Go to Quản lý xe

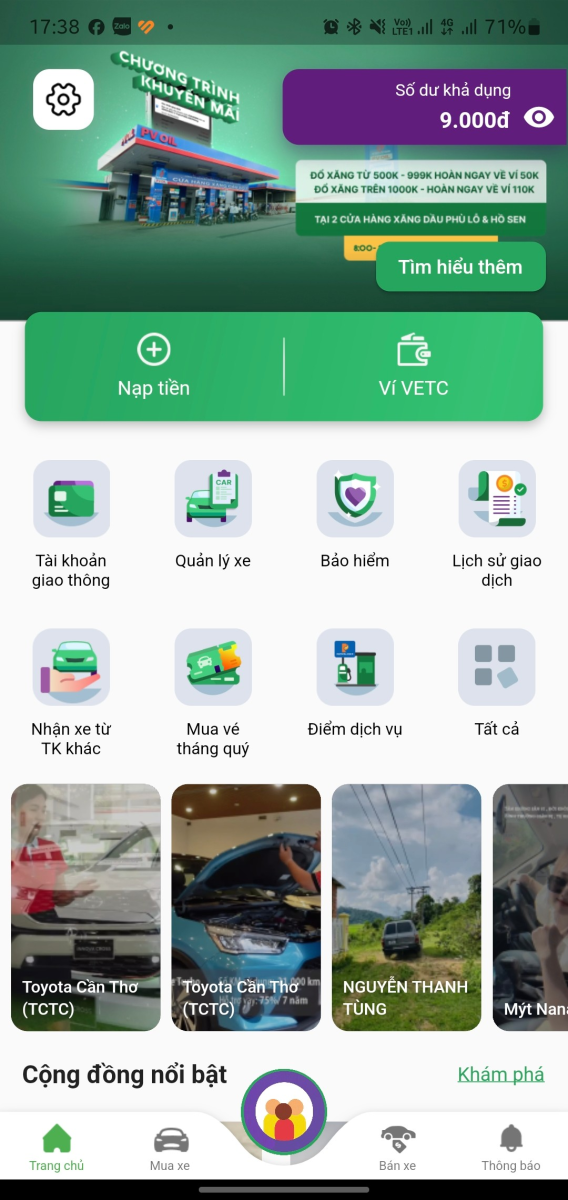click(x=213, y=515)
